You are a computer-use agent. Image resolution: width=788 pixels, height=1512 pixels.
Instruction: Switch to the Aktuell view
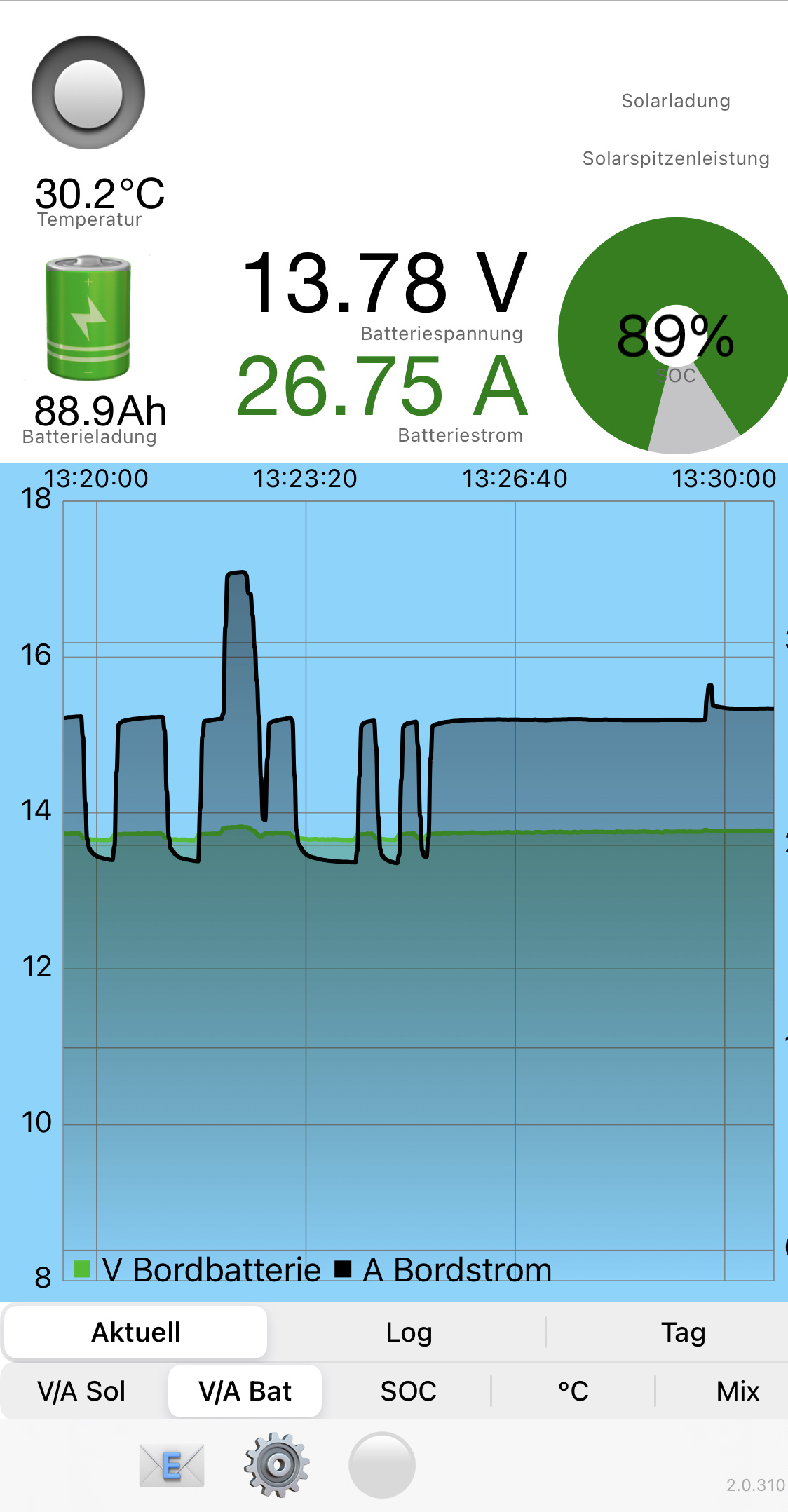point(135,1332)
